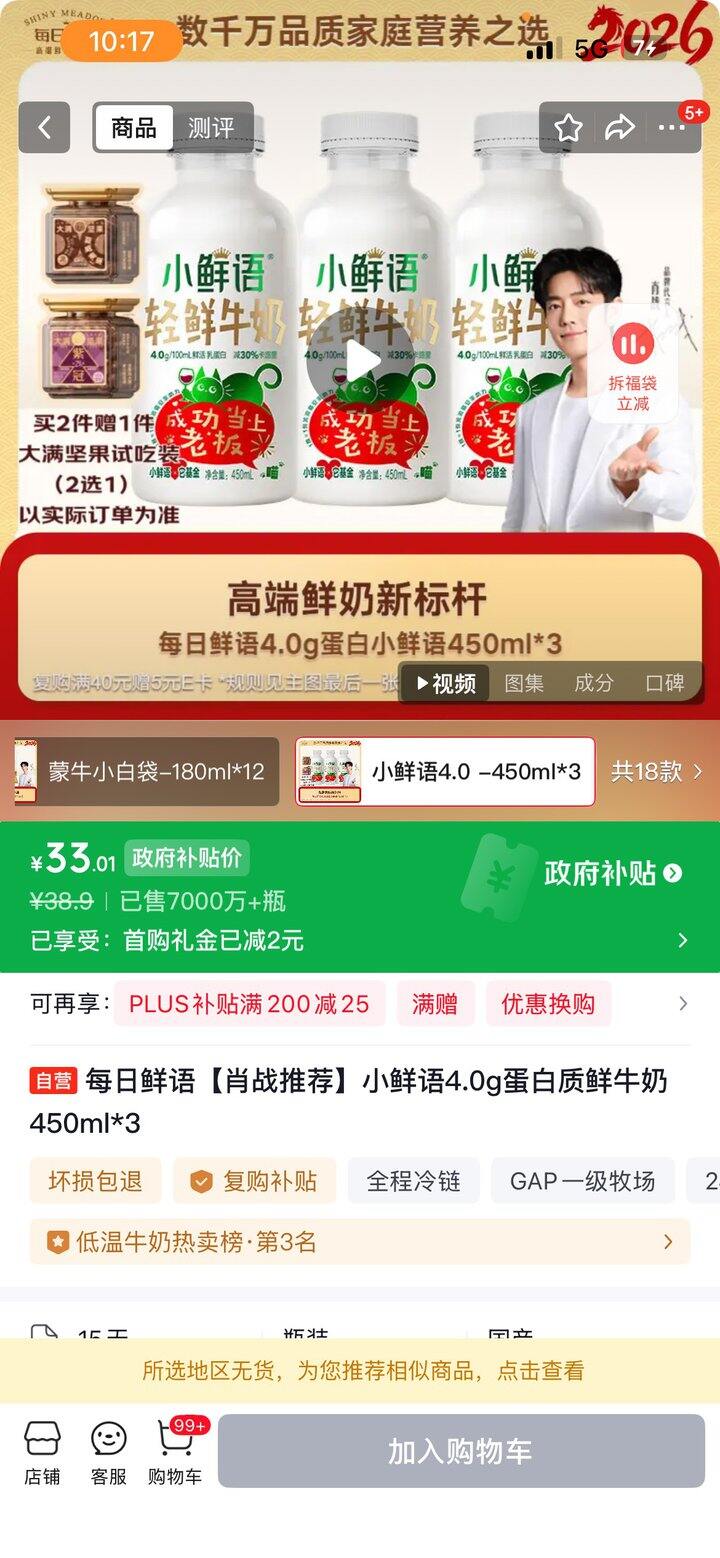Switch media view to 图集
This screenshot has width=720, height=1558.
(524, 683)
